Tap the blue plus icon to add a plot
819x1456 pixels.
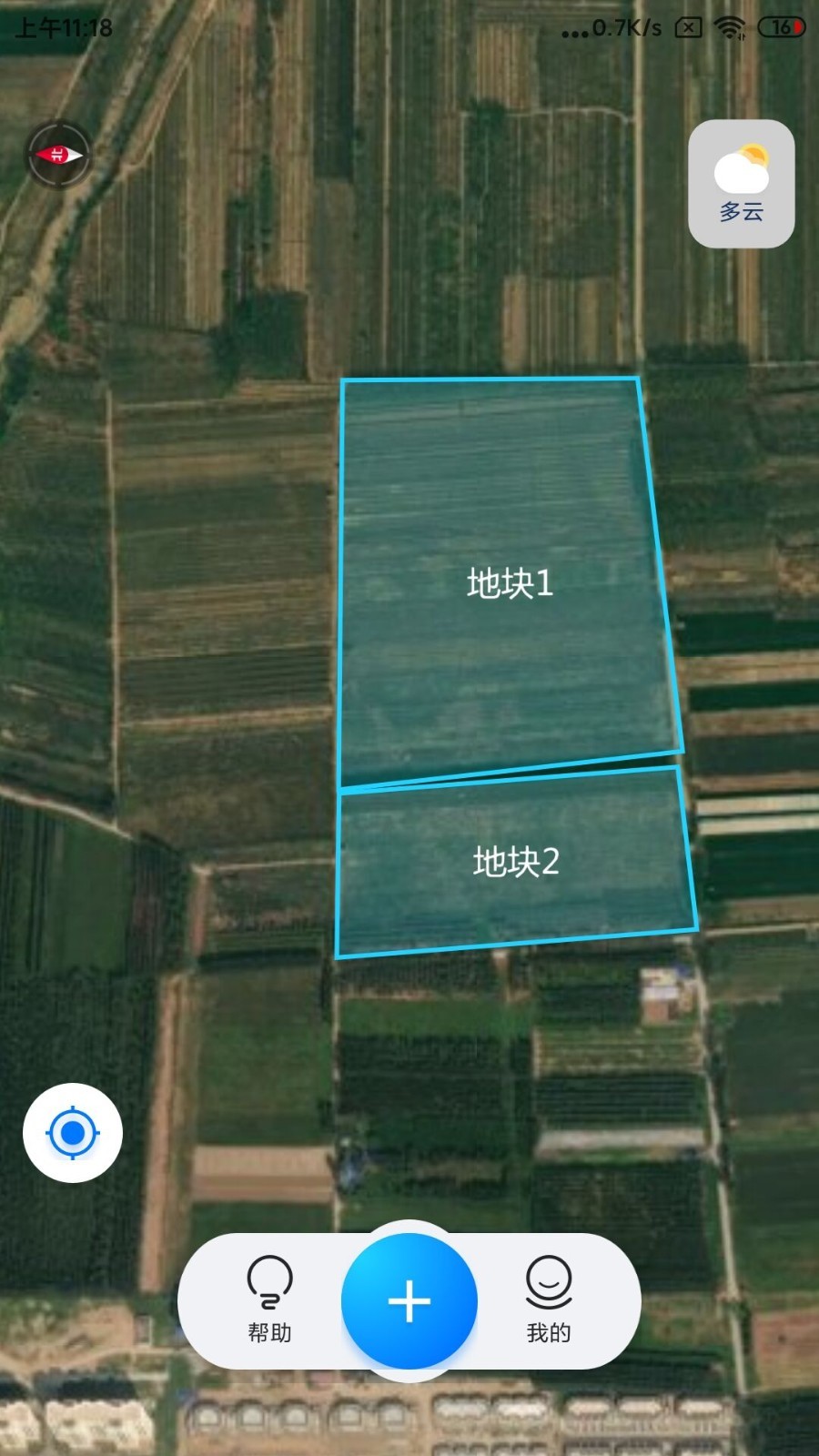coord(409,1301)
